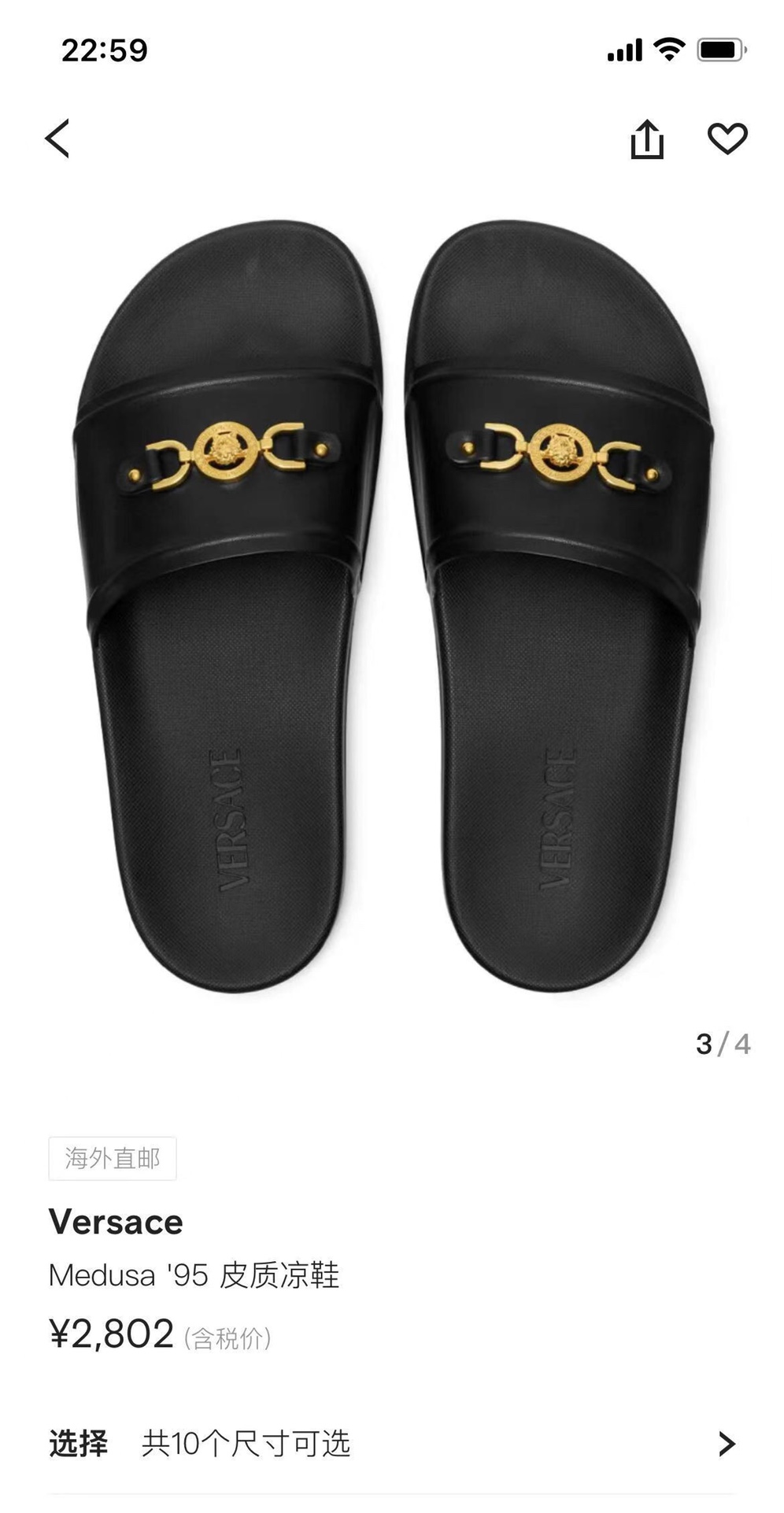The image size is (784, 1513).
Task: Go back to the previous page
Action: (x=57, y=139)
